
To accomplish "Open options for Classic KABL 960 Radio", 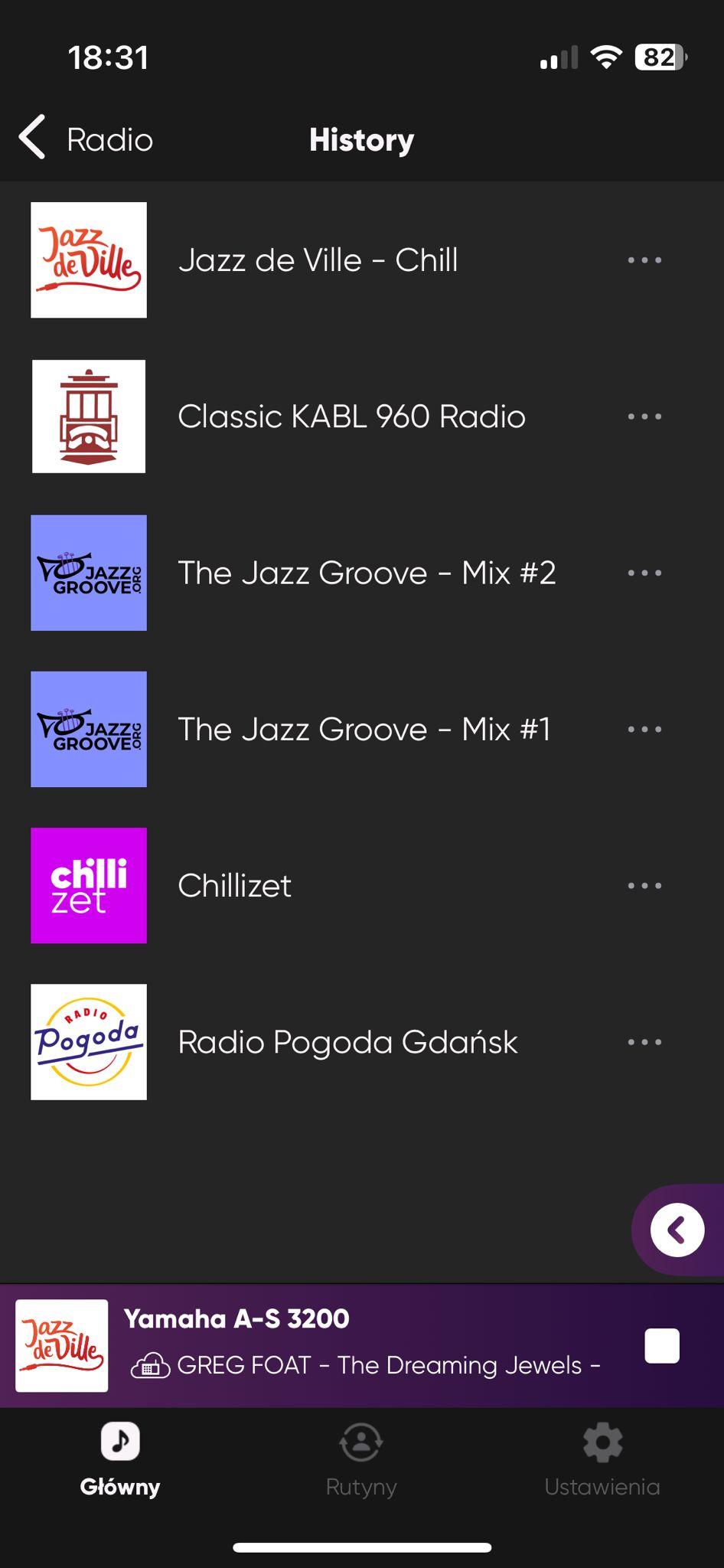I will pos(644,416).
